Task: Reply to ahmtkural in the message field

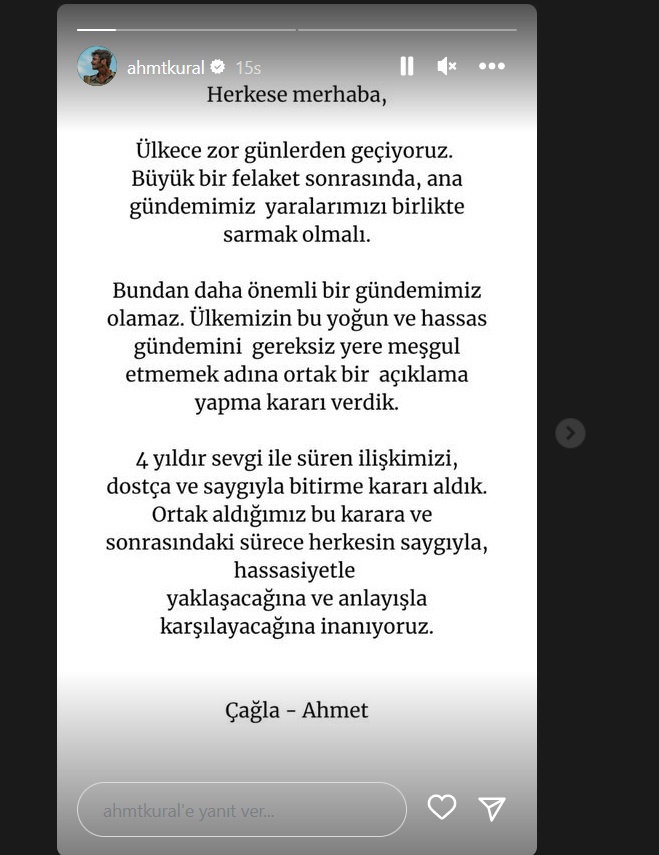Action: coord(241,810)
